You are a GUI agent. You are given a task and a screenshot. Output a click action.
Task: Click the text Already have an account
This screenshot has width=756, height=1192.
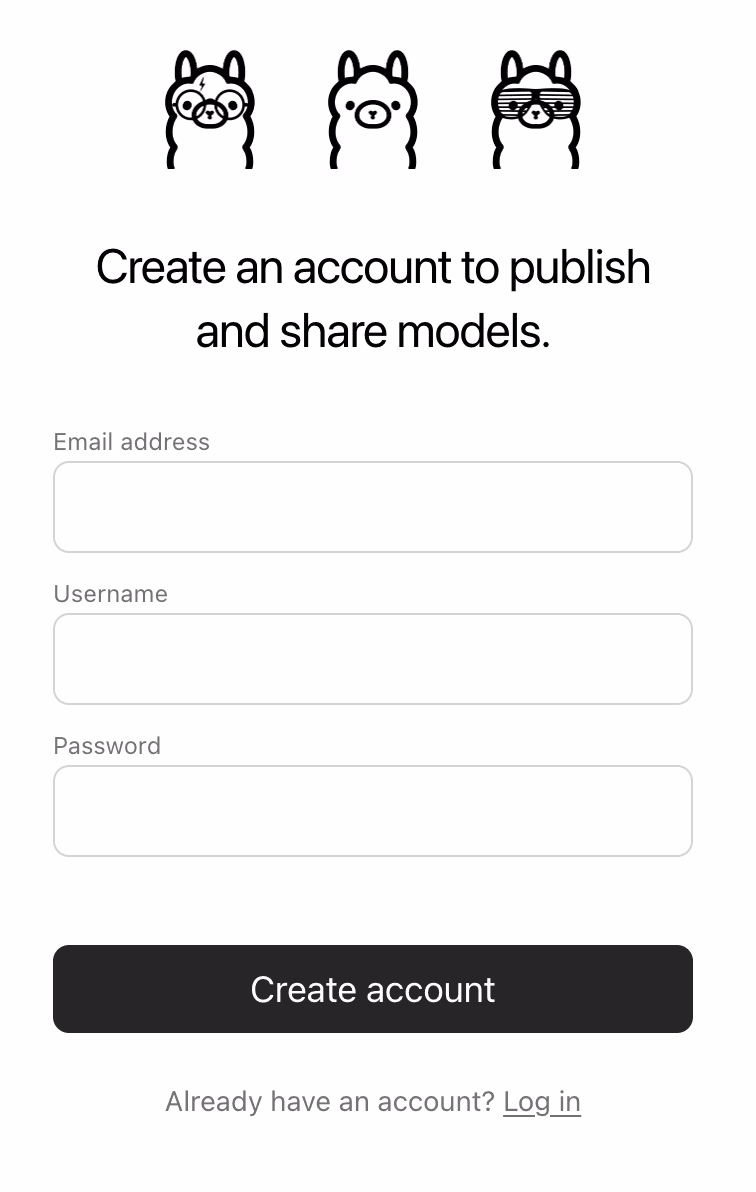pyautogui.click(x=330, y=1101)
